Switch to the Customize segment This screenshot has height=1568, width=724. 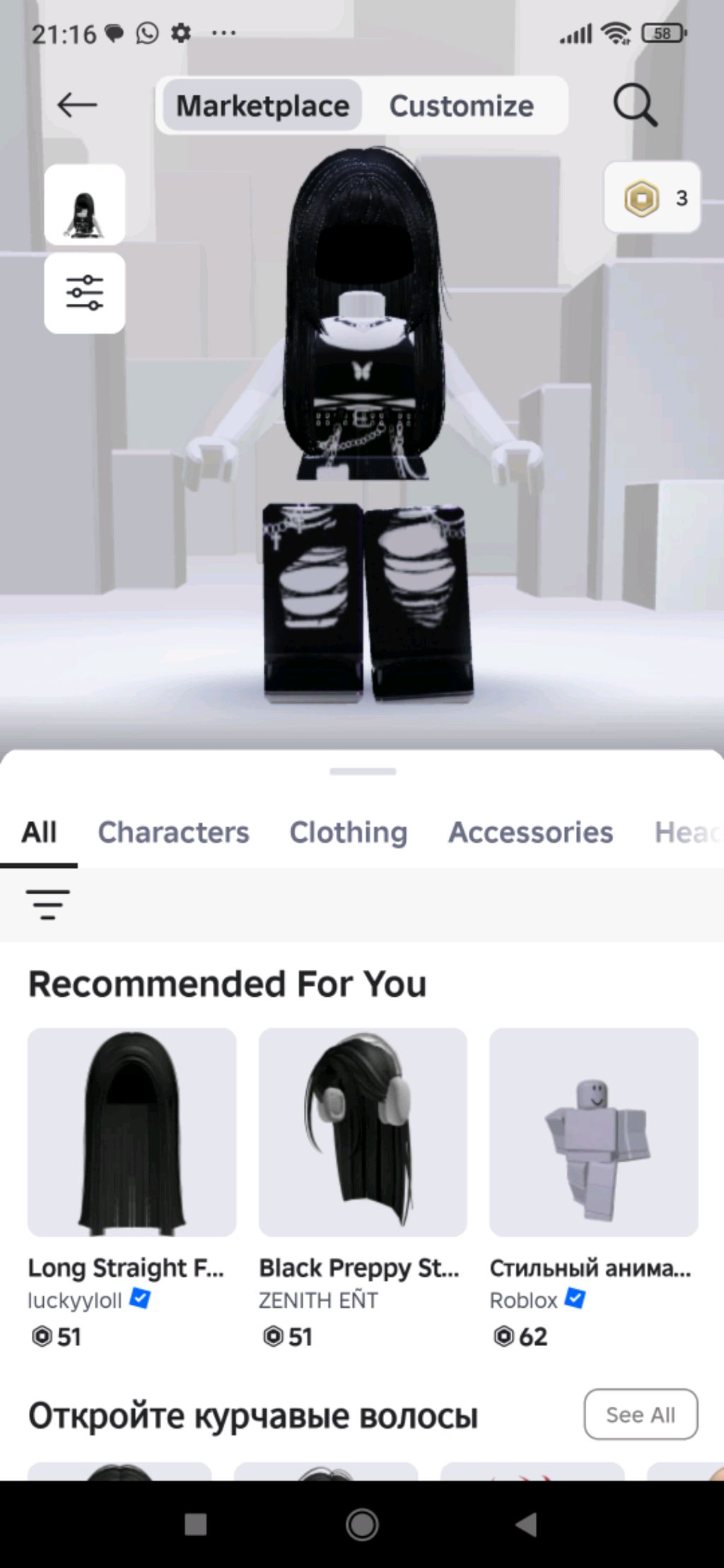pos(461,106)
